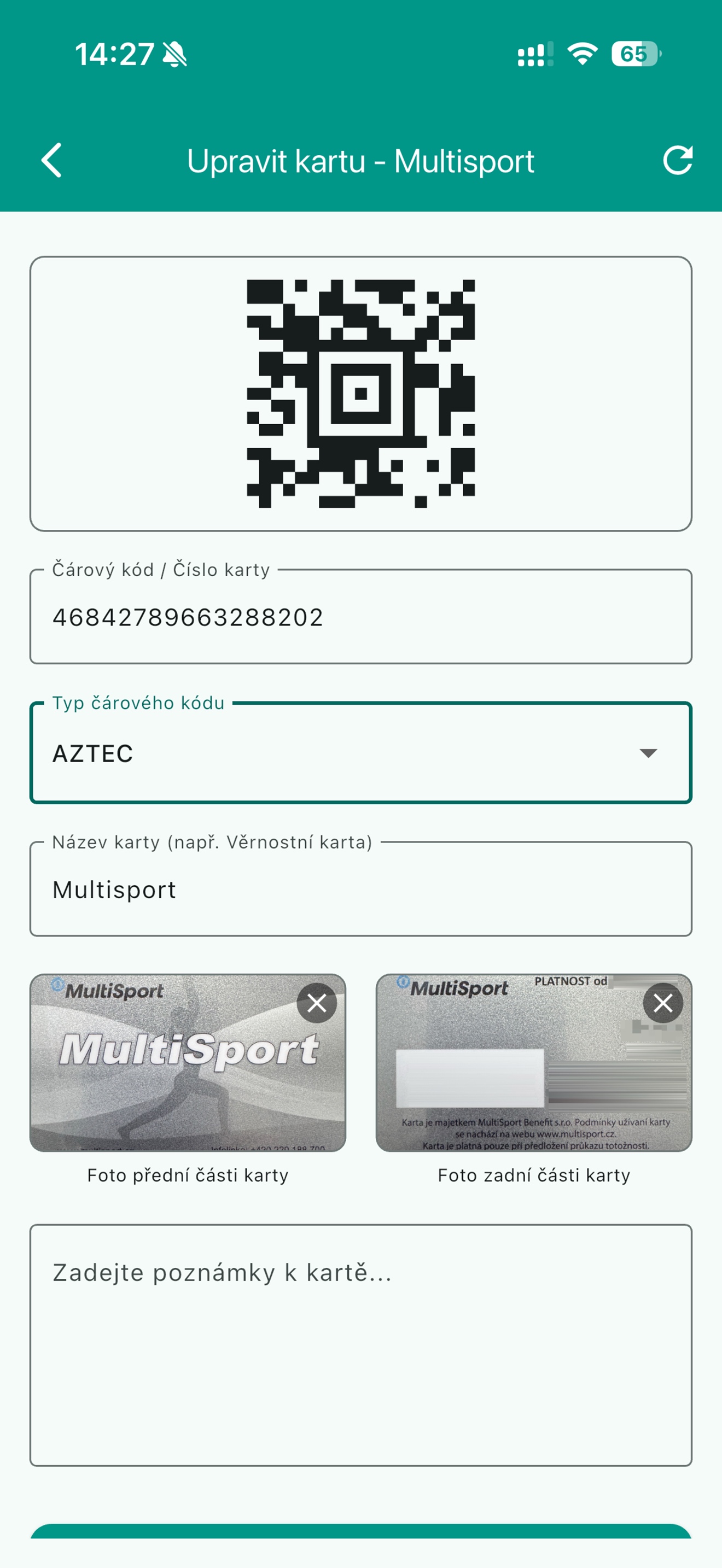Edit the card number field
The width and height of the screenshot is (722, 1568).
pos(361,617)
